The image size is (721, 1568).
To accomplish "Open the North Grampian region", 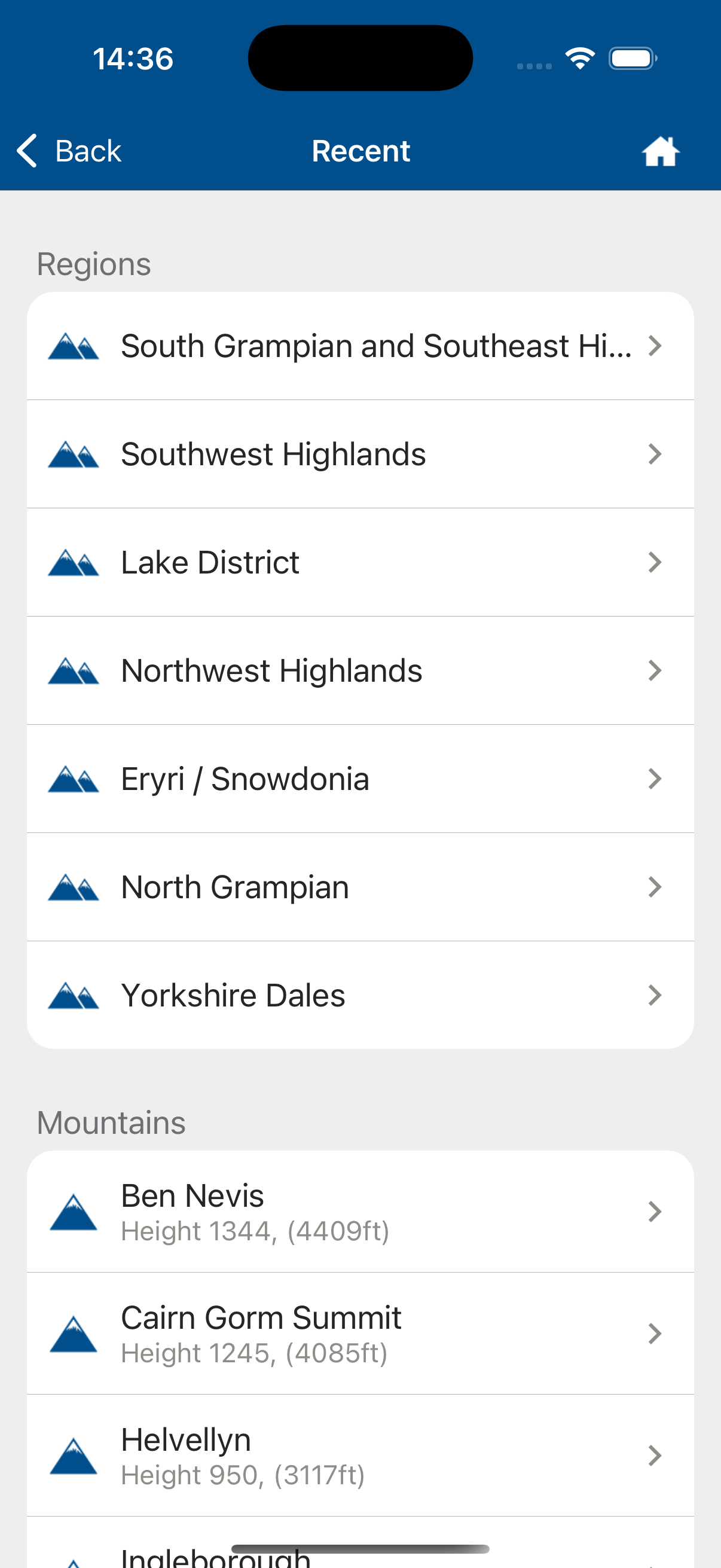I will pos(360,887).
